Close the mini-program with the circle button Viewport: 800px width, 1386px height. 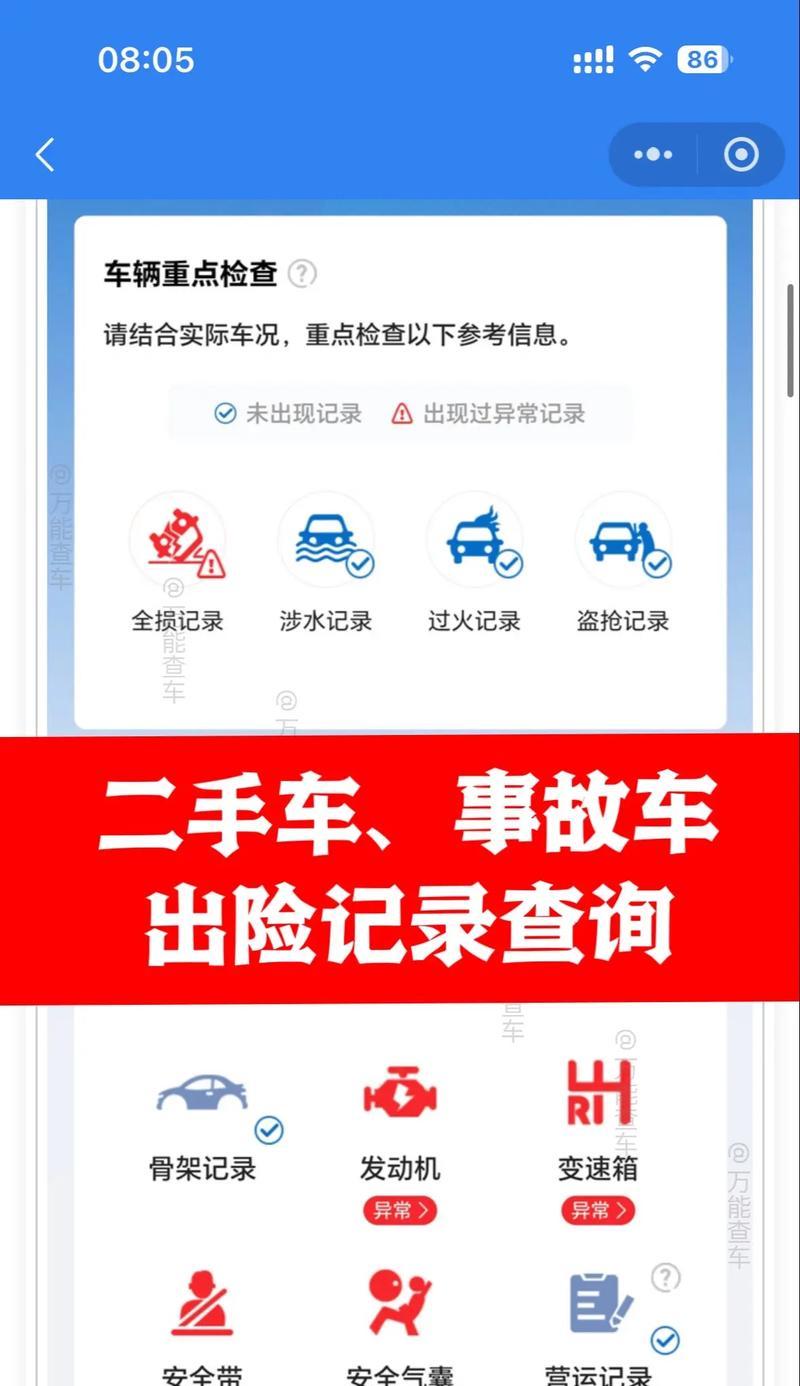tap(741, 155)
